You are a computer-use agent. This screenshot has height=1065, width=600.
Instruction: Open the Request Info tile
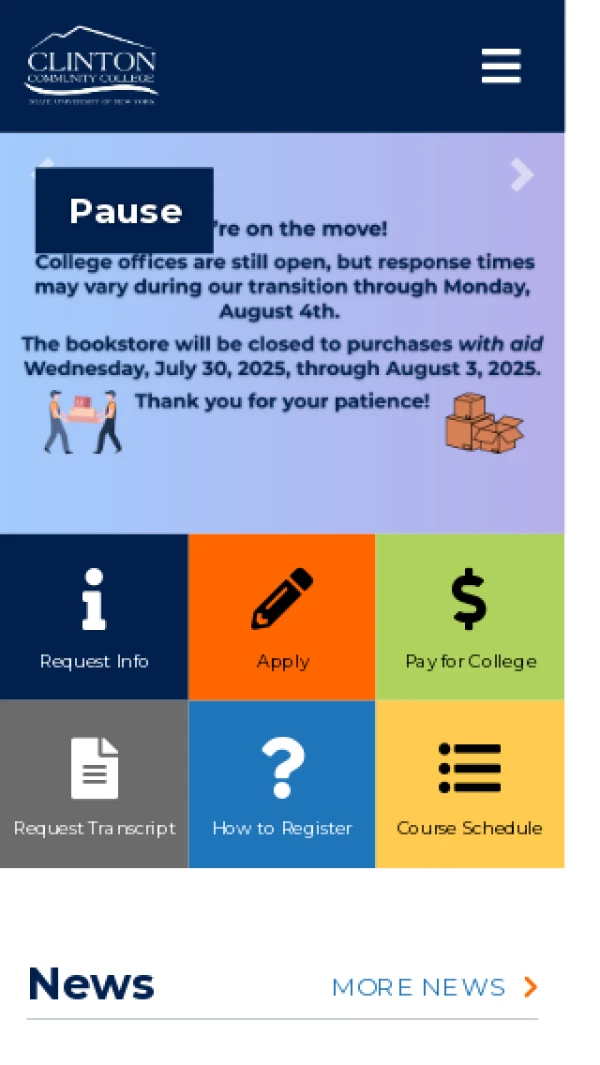pos(94,617)
